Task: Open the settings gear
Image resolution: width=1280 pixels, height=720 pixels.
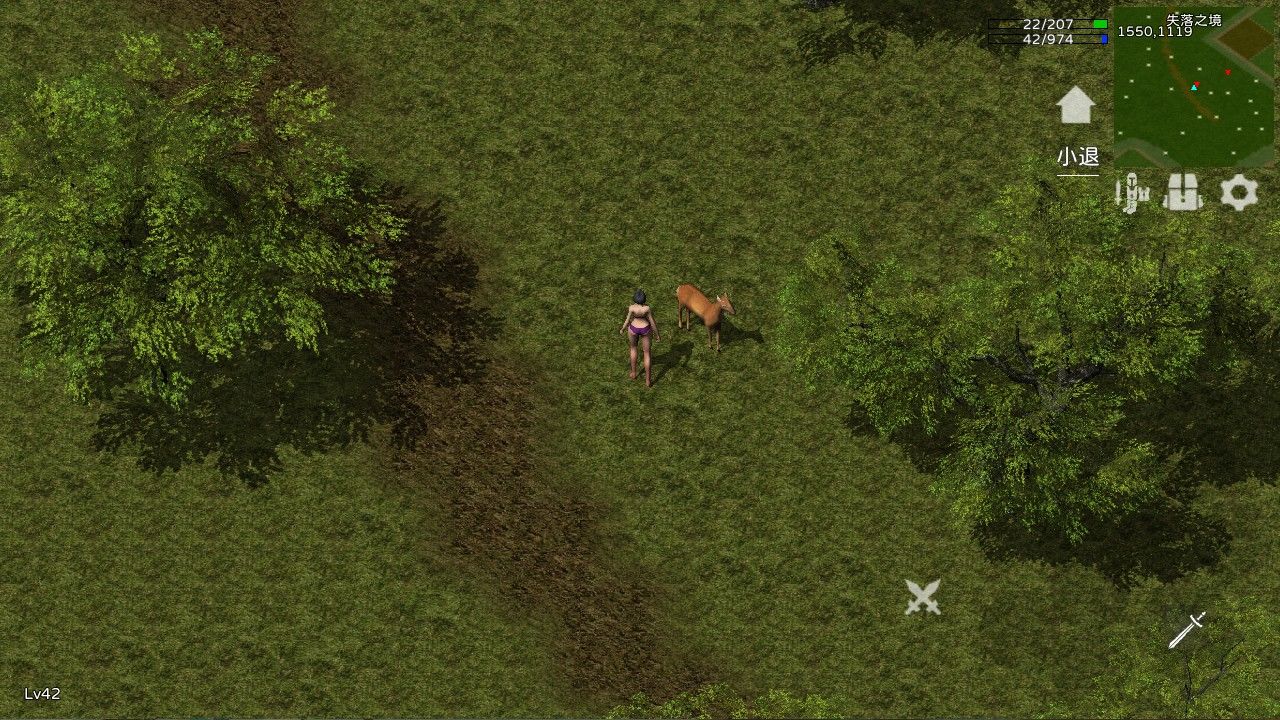Action: pyautogui.click(x=1238, y=192)
